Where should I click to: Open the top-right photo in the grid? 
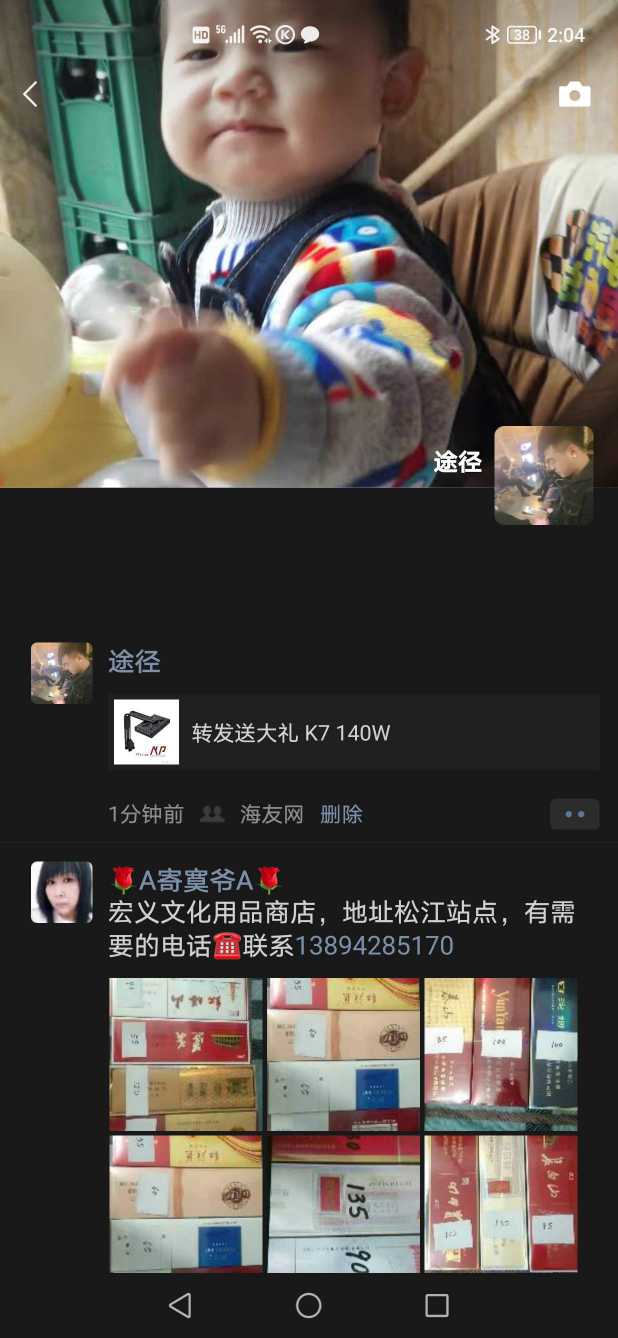(x=500, y=1054)
